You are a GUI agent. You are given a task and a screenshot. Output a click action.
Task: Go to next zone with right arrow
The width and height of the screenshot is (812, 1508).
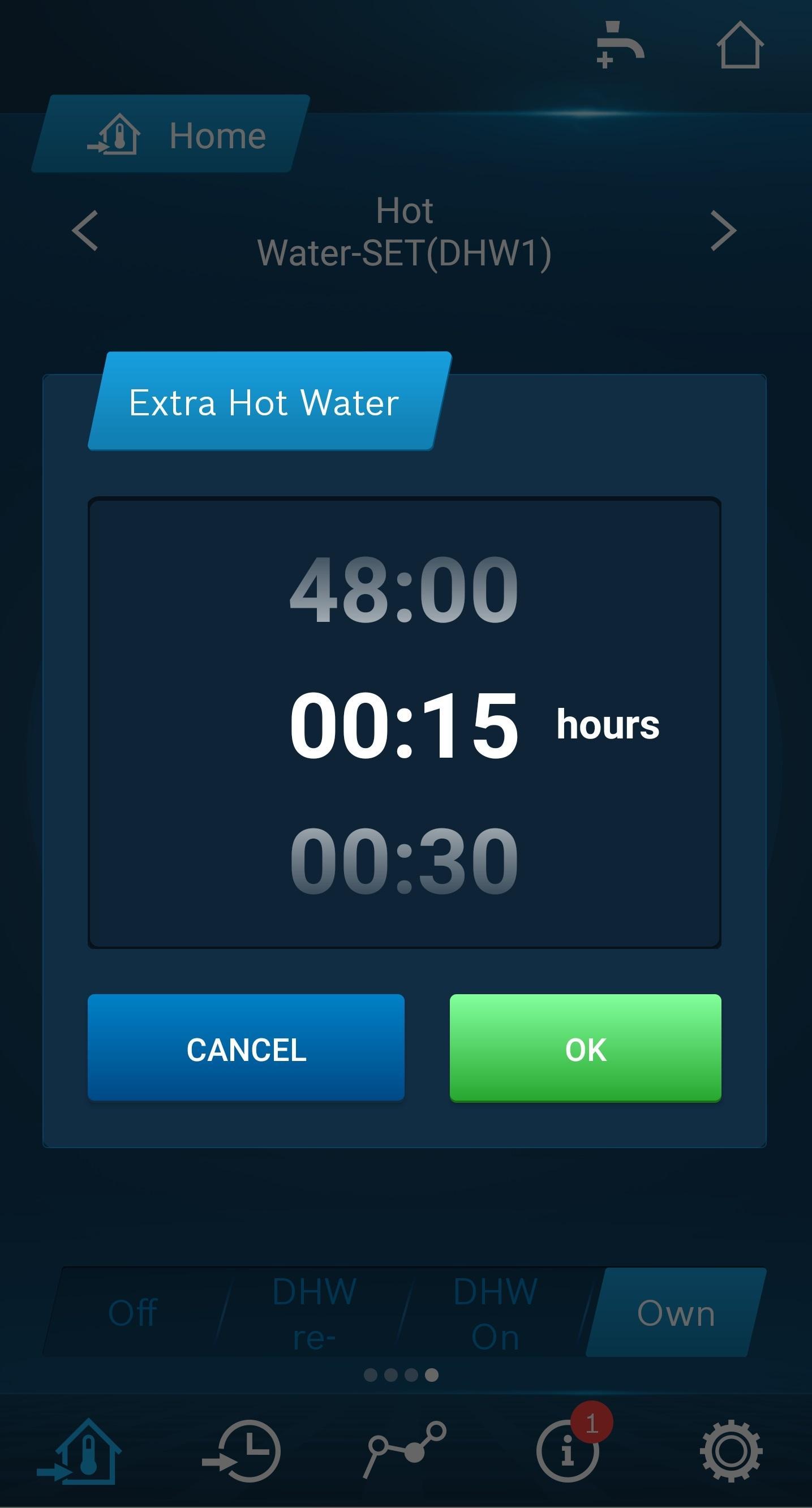(x=724, y=231)
